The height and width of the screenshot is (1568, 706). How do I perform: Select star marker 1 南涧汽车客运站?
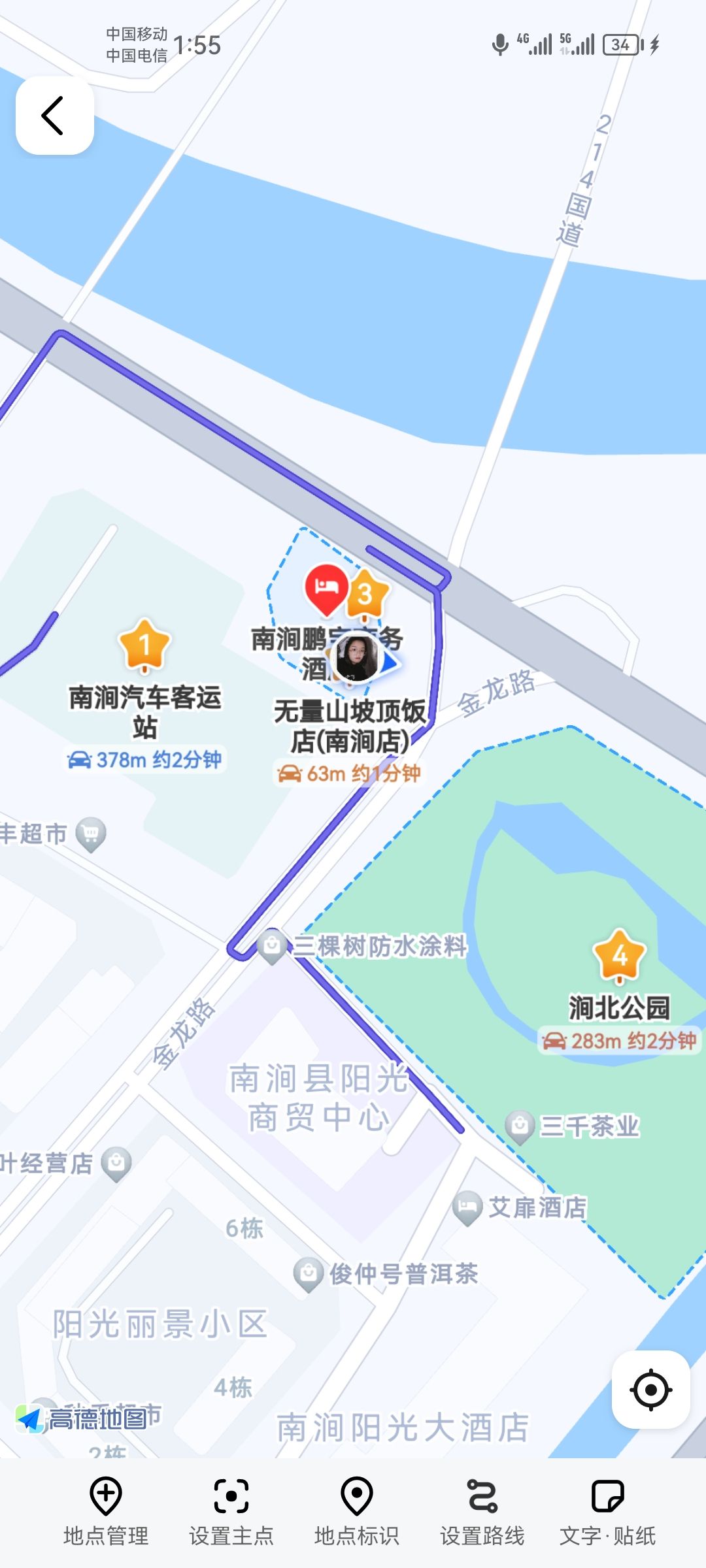tap(144, 646)
